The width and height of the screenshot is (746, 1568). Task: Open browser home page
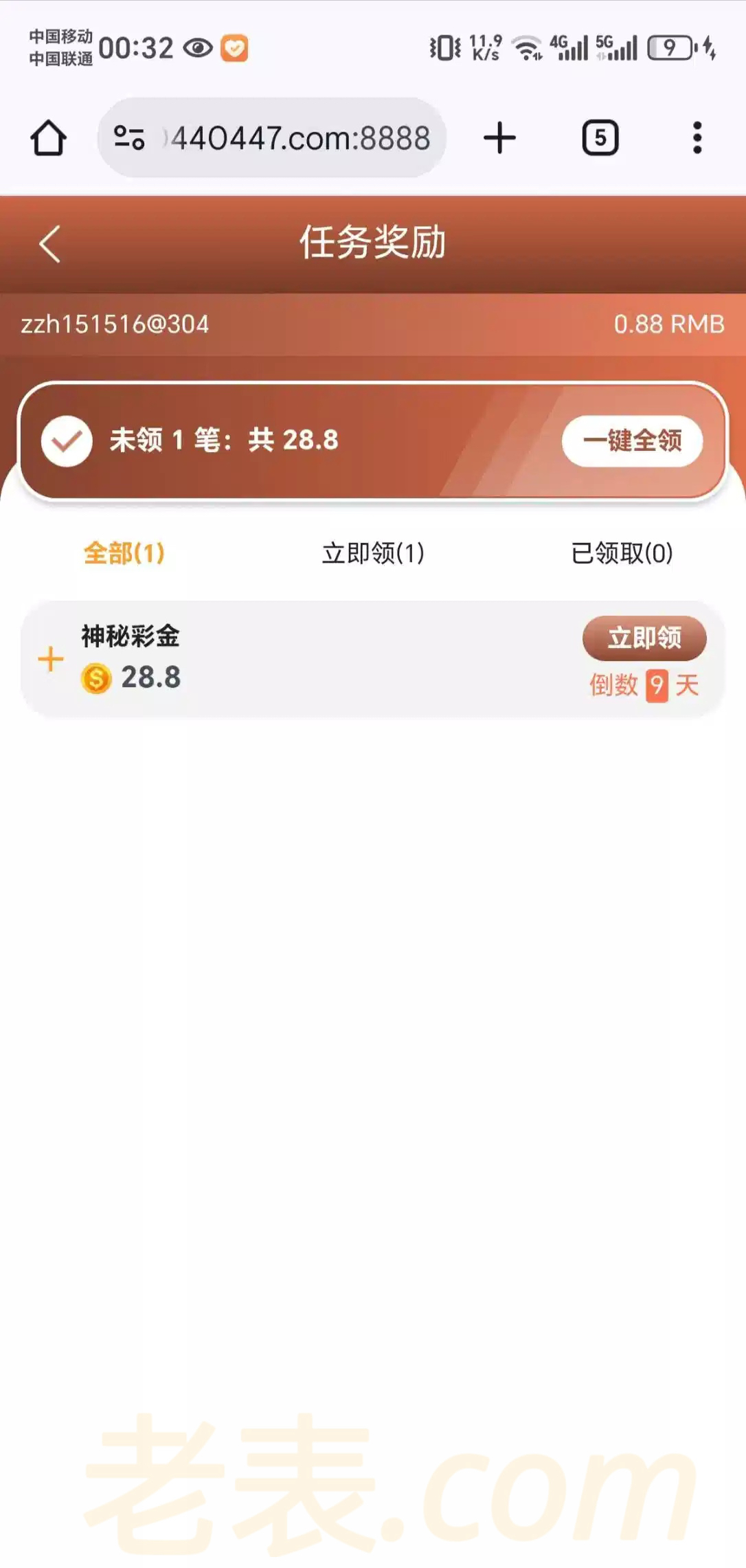coord(49,138)
